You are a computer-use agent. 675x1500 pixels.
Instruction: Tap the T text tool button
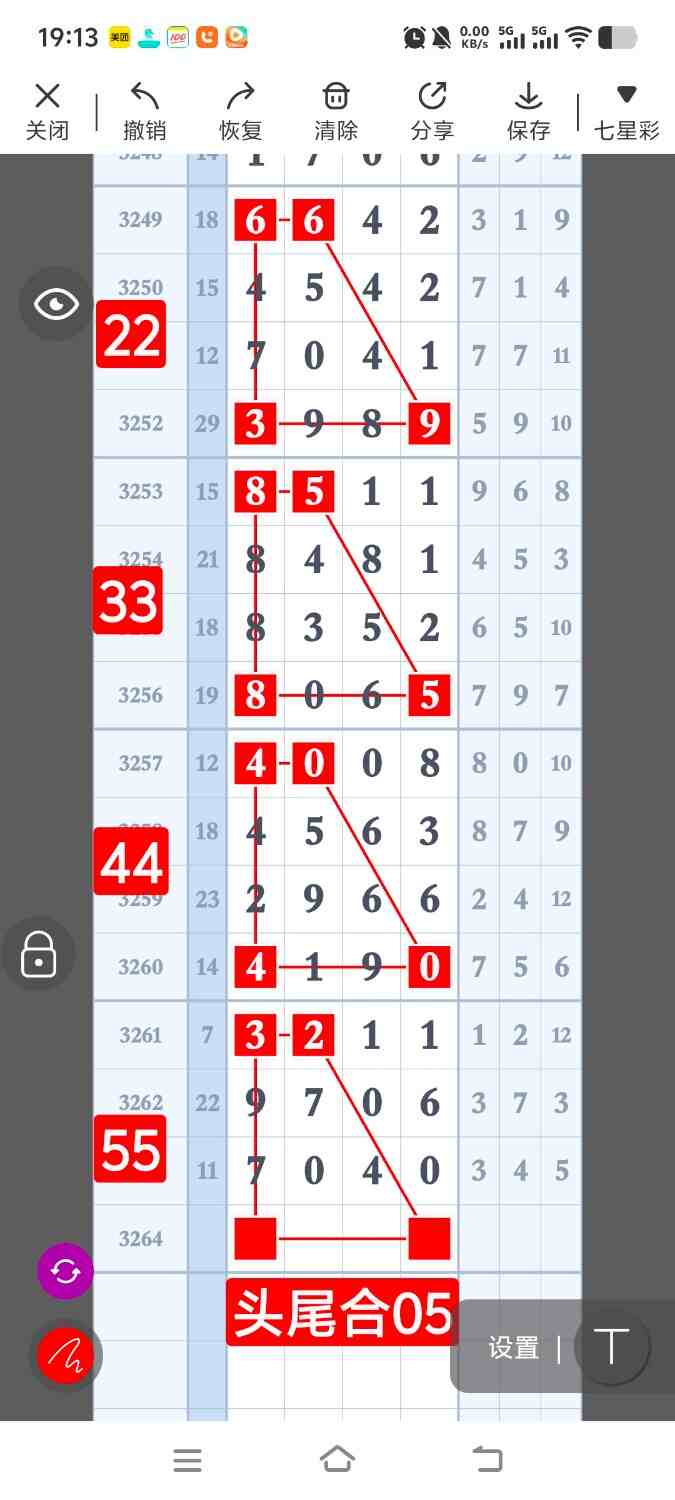[611, 1346]
